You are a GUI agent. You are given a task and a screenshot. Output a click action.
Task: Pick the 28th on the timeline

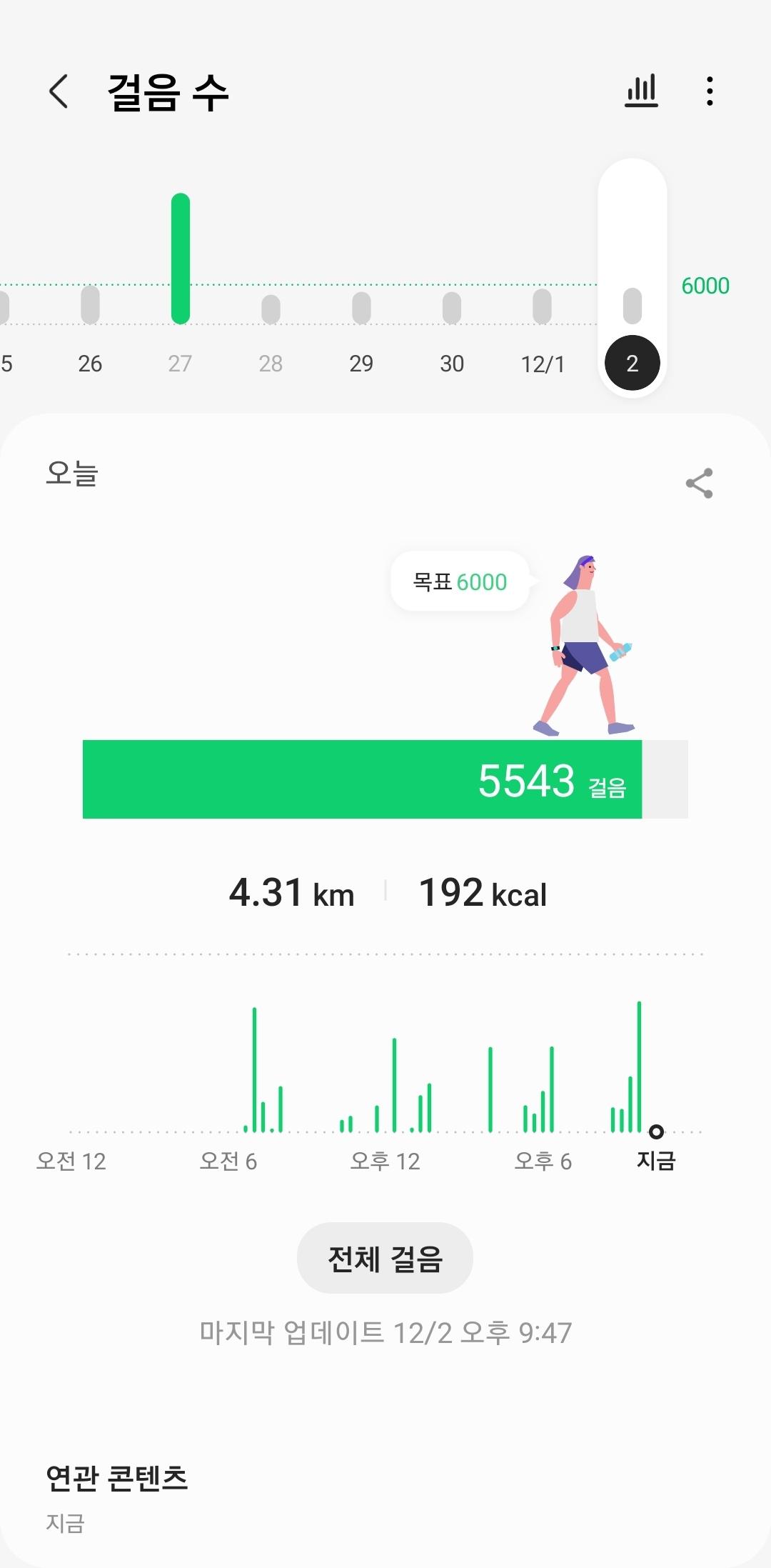click(271, 363)
